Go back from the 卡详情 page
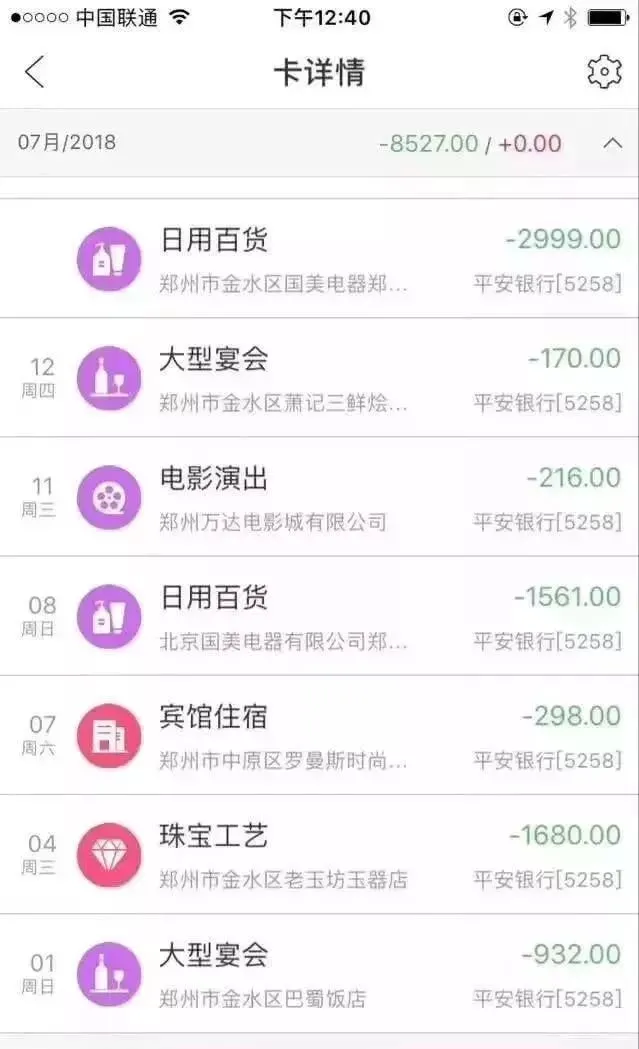Viewport: 639px width, 1049px height. [35, 72]
